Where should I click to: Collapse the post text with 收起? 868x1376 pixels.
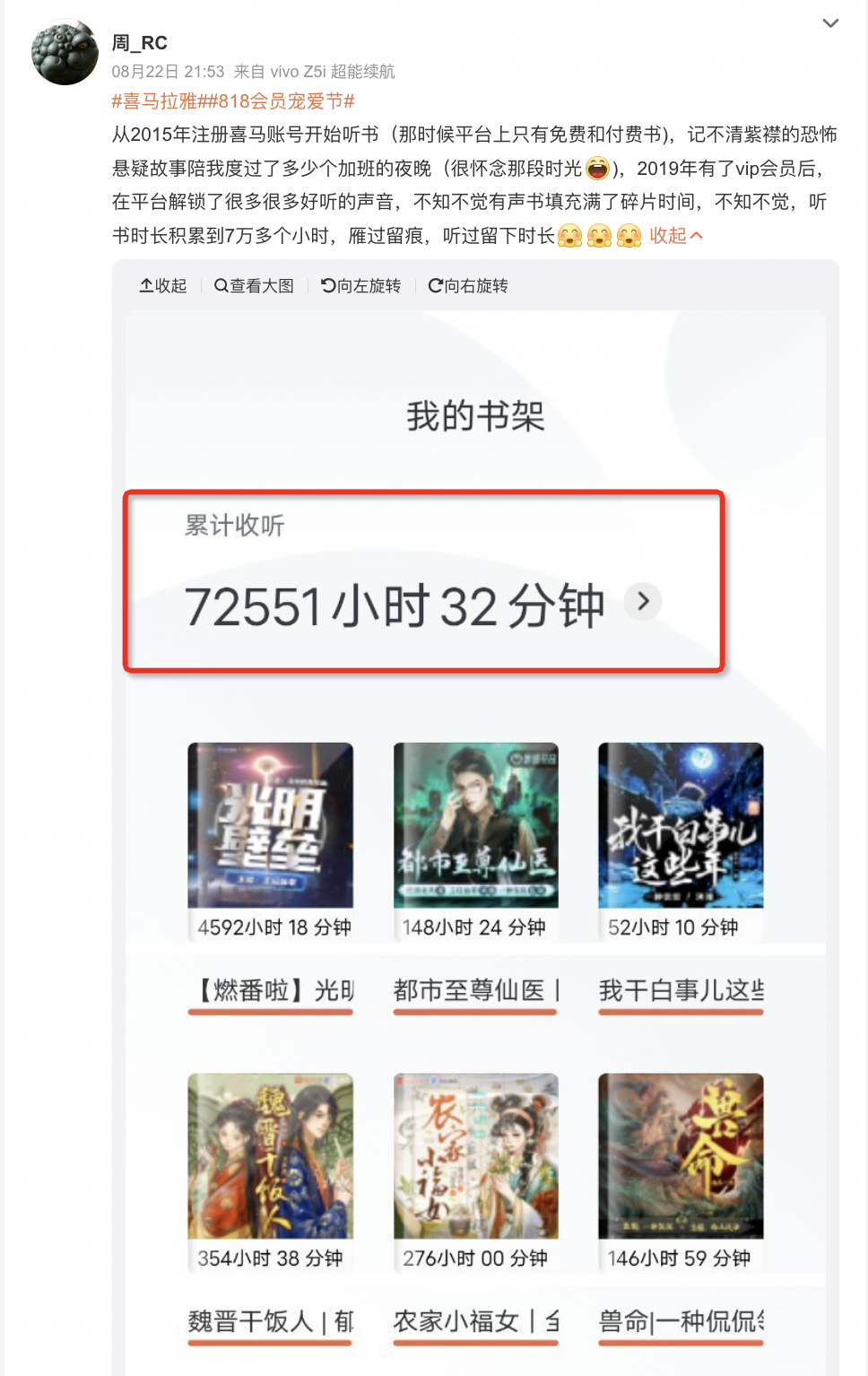[676, 236]
